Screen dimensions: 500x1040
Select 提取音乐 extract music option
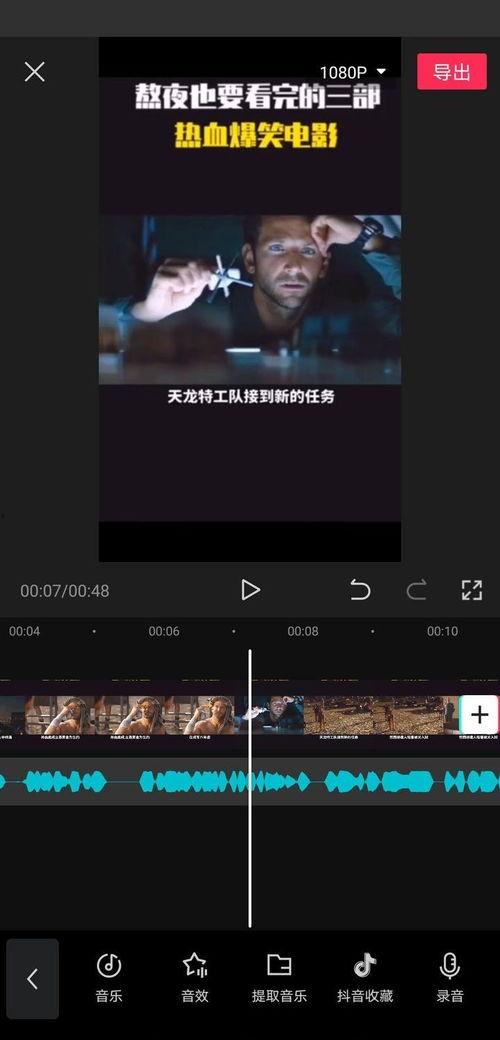coord(279,978)
